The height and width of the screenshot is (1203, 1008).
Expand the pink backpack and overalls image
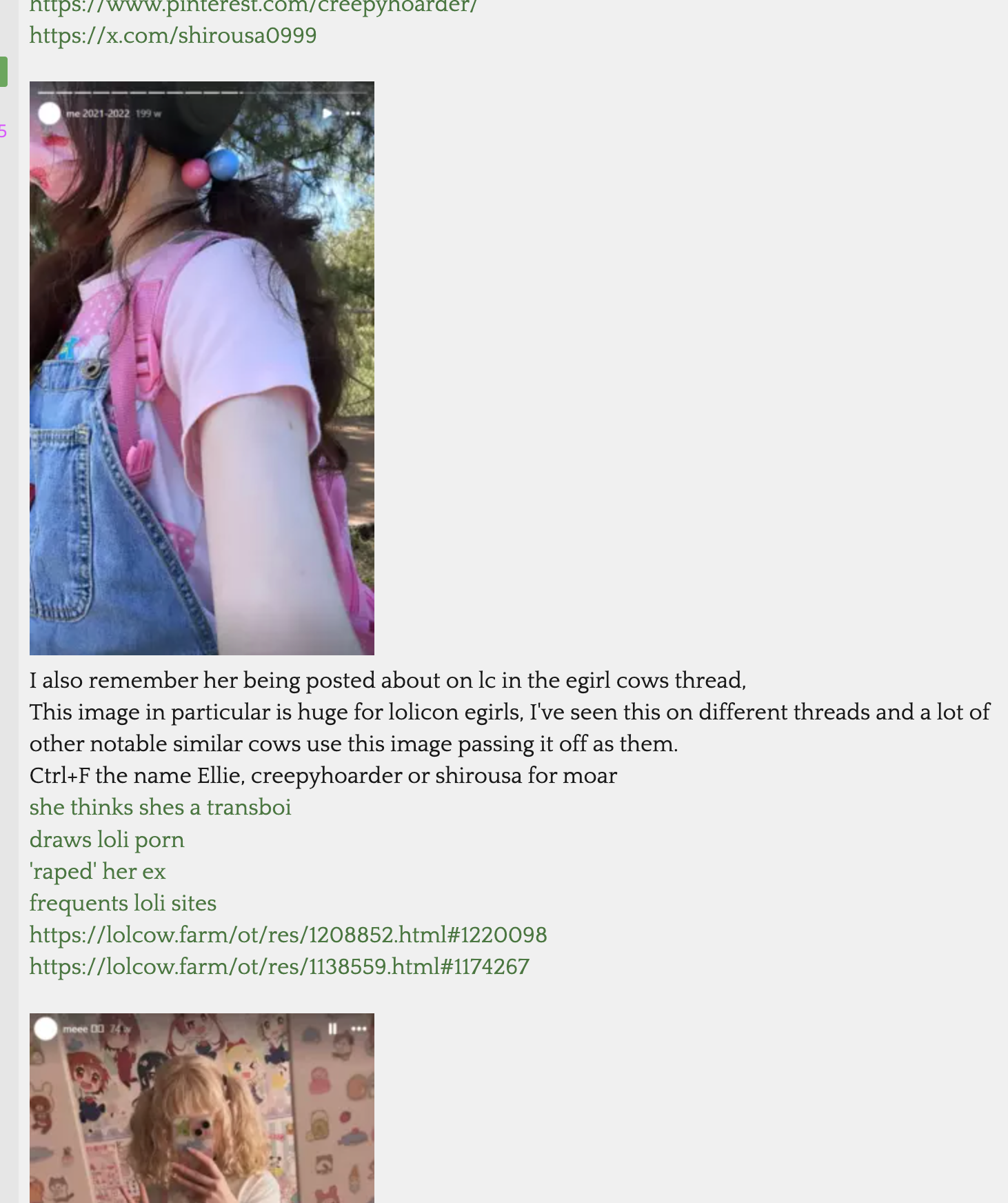point(202,368)
